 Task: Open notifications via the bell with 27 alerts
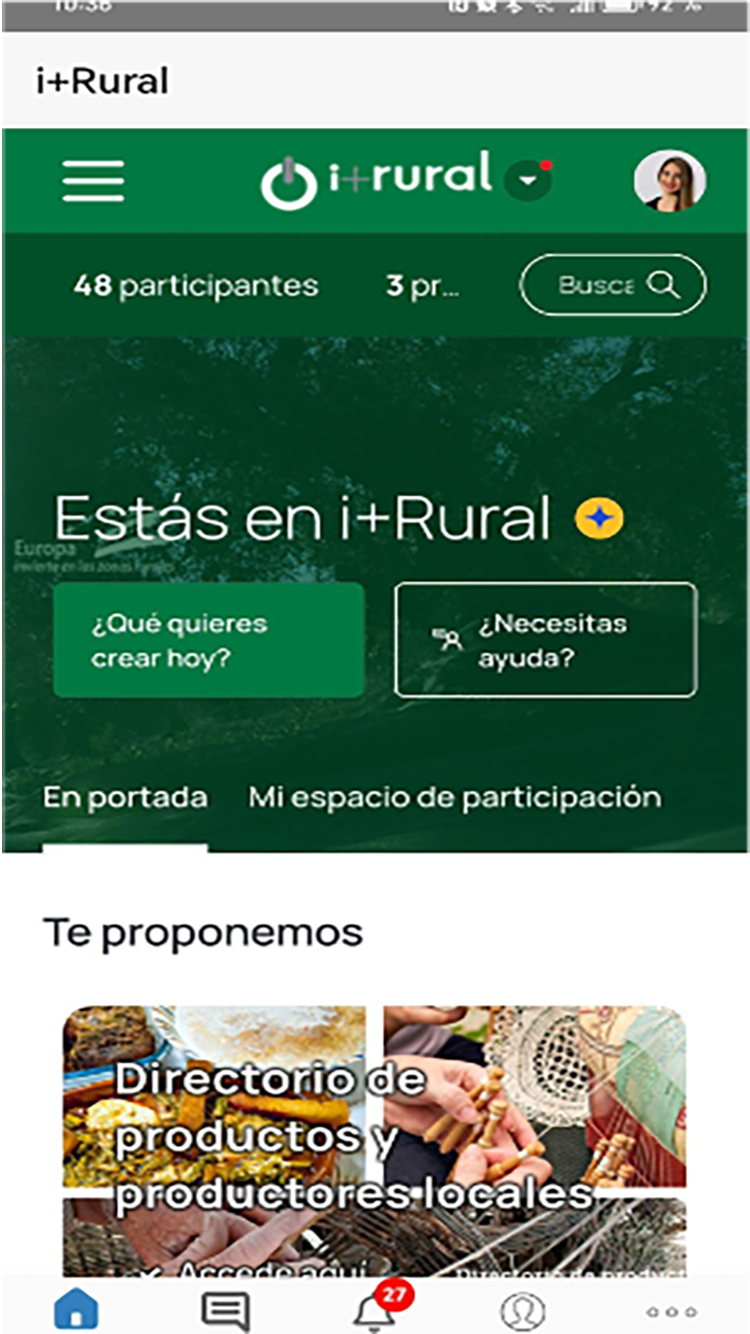(375, 1311)
